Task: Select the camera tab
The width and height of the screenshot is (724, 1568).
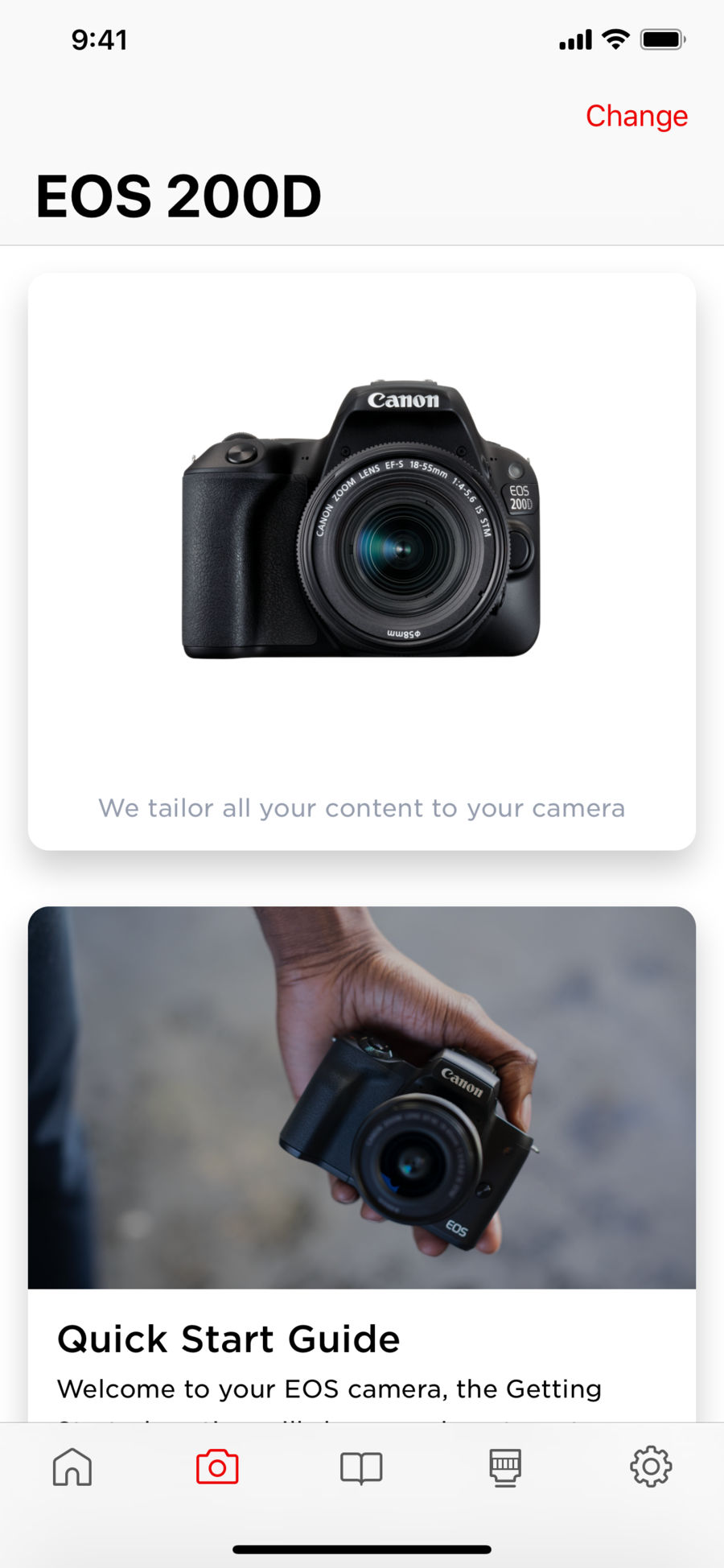Action: pos(217,1467)
